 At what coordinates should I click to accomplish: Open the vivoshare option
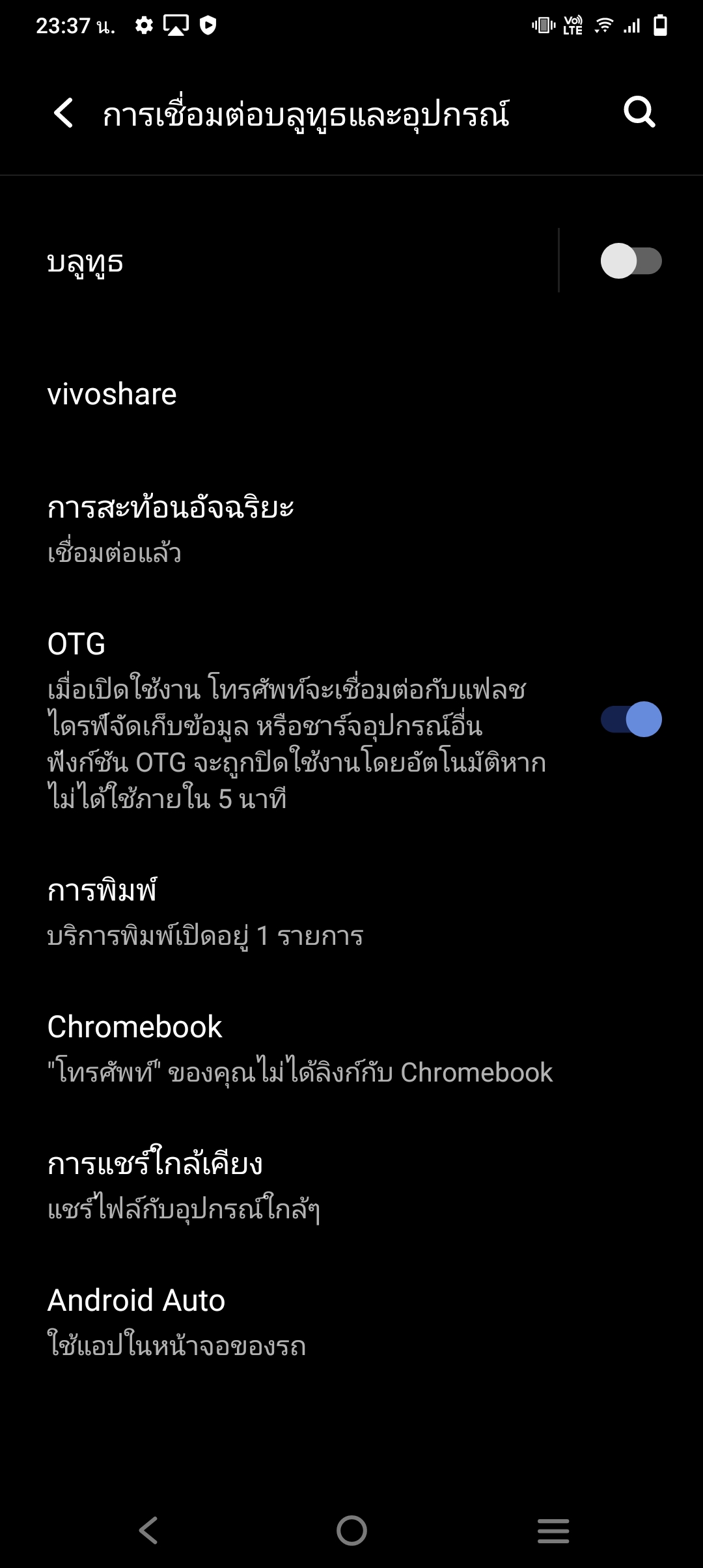click(351, 394)
